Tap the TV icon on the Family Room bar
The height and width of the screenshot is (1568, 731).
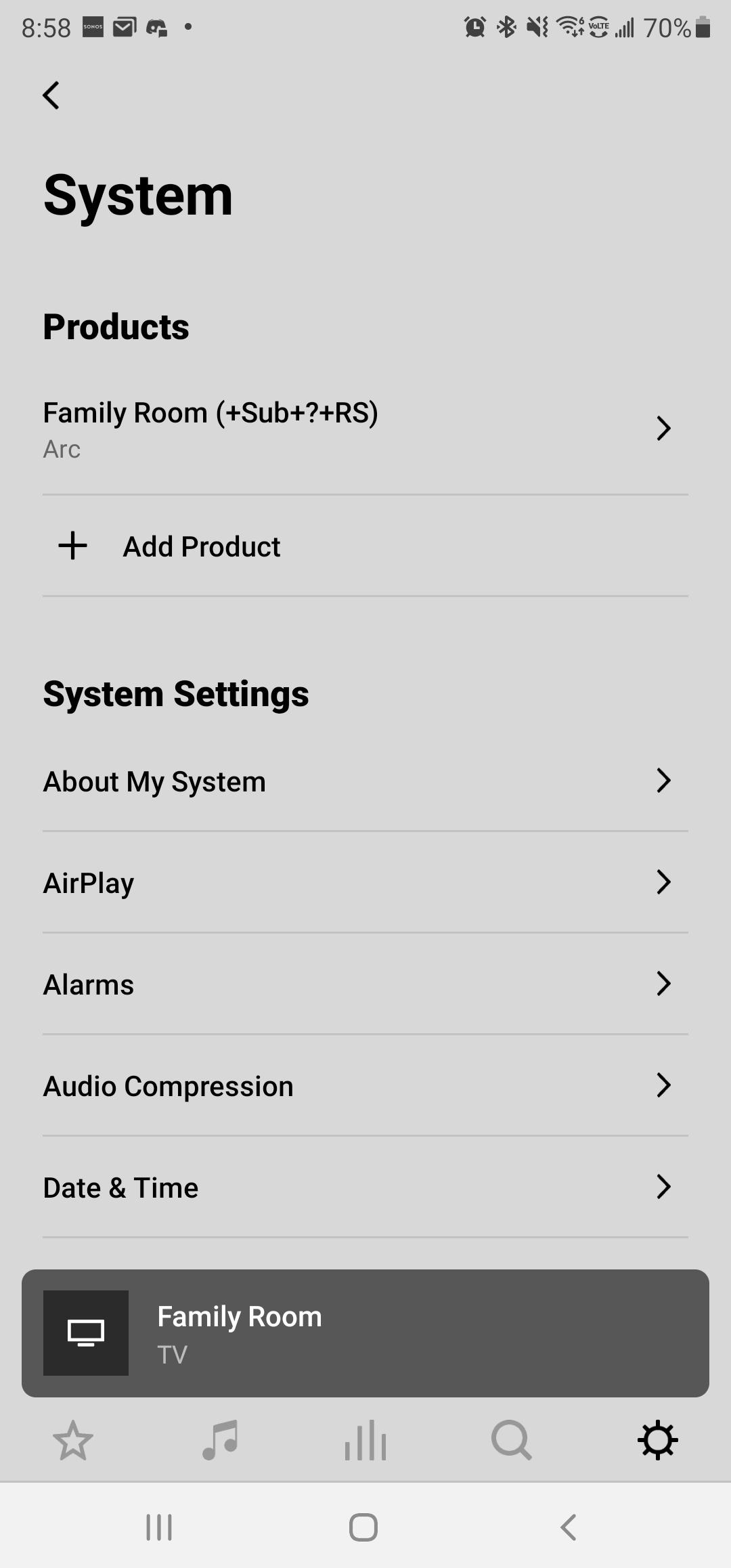tap(86, 1331)
